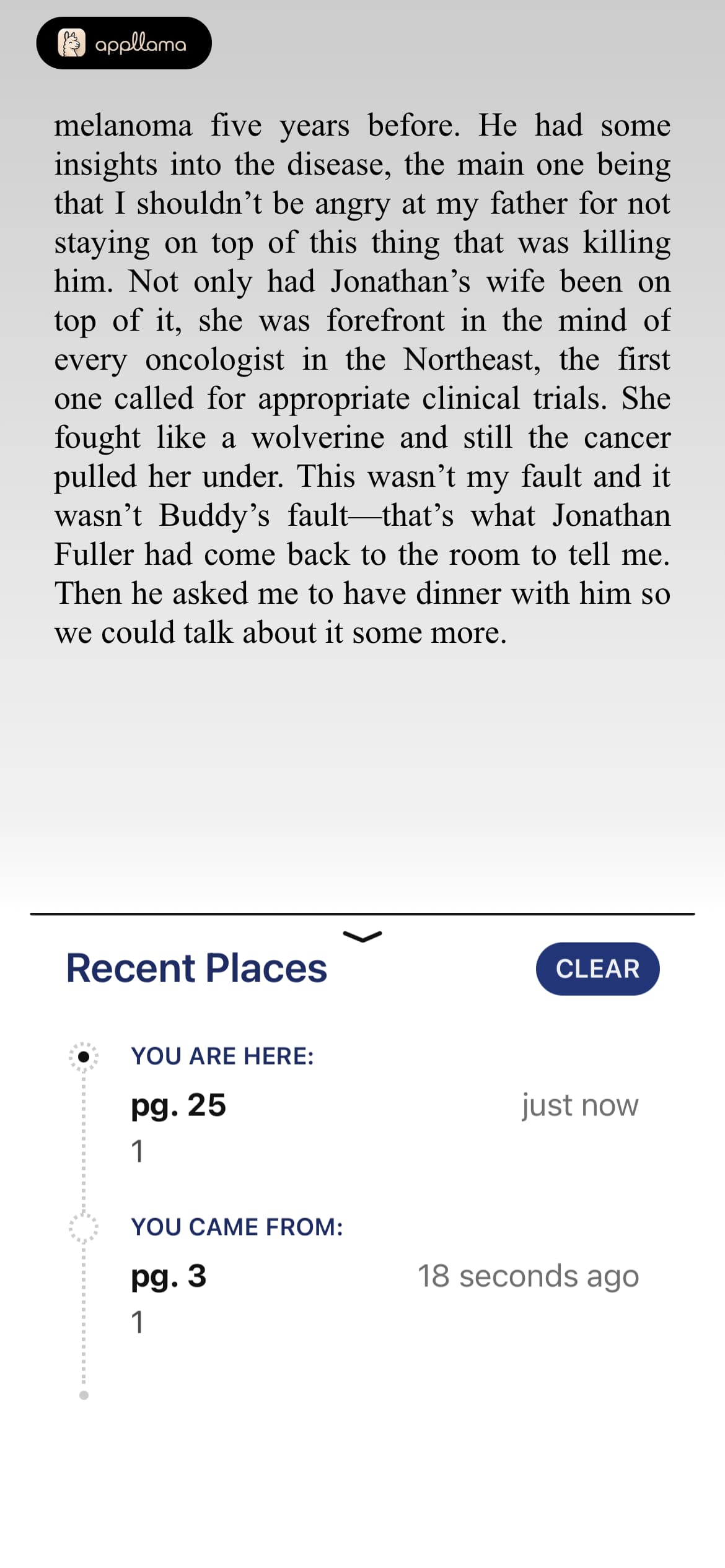725x1568 pixels.
Task: Collapse the Recent Places panel chevron
Action: pos(362,936)
